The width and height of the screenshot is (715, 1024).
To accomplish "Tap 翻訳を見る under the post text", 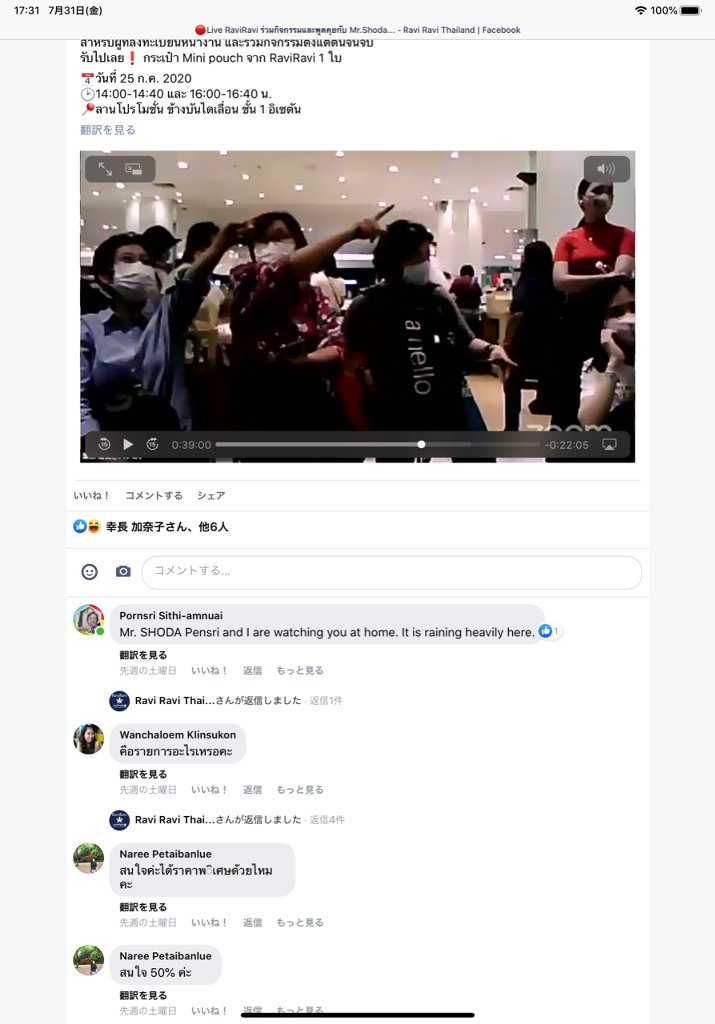I will pos(108,130).
